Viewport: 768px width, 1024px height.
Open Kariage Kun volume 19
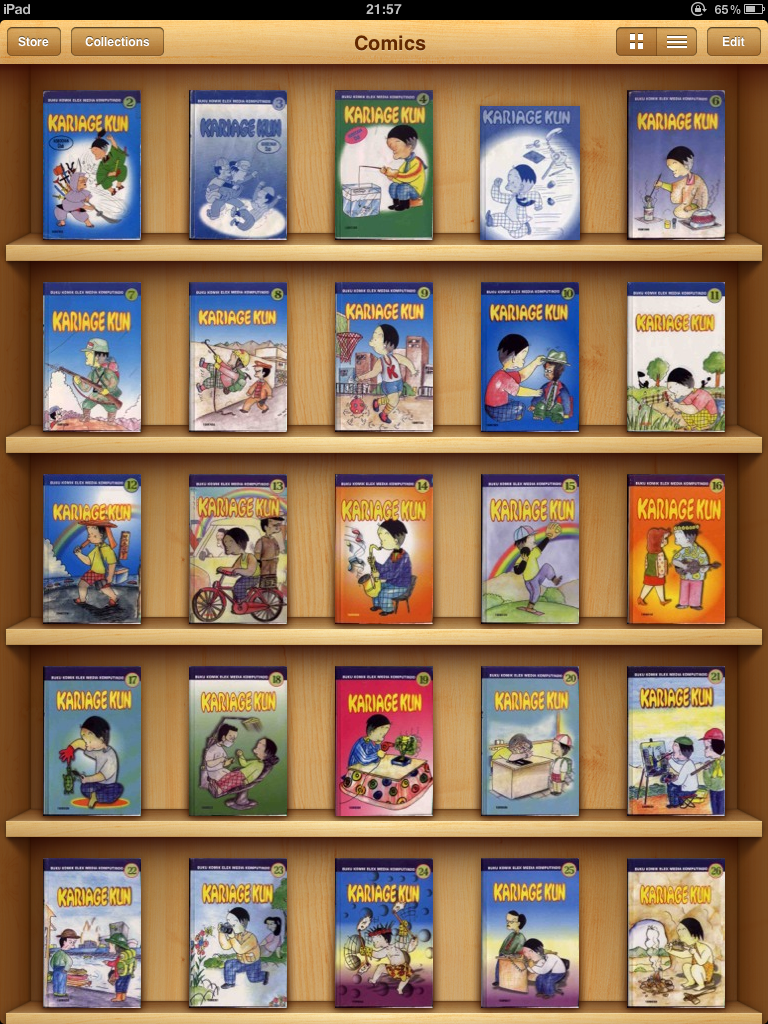click(384, 741)
